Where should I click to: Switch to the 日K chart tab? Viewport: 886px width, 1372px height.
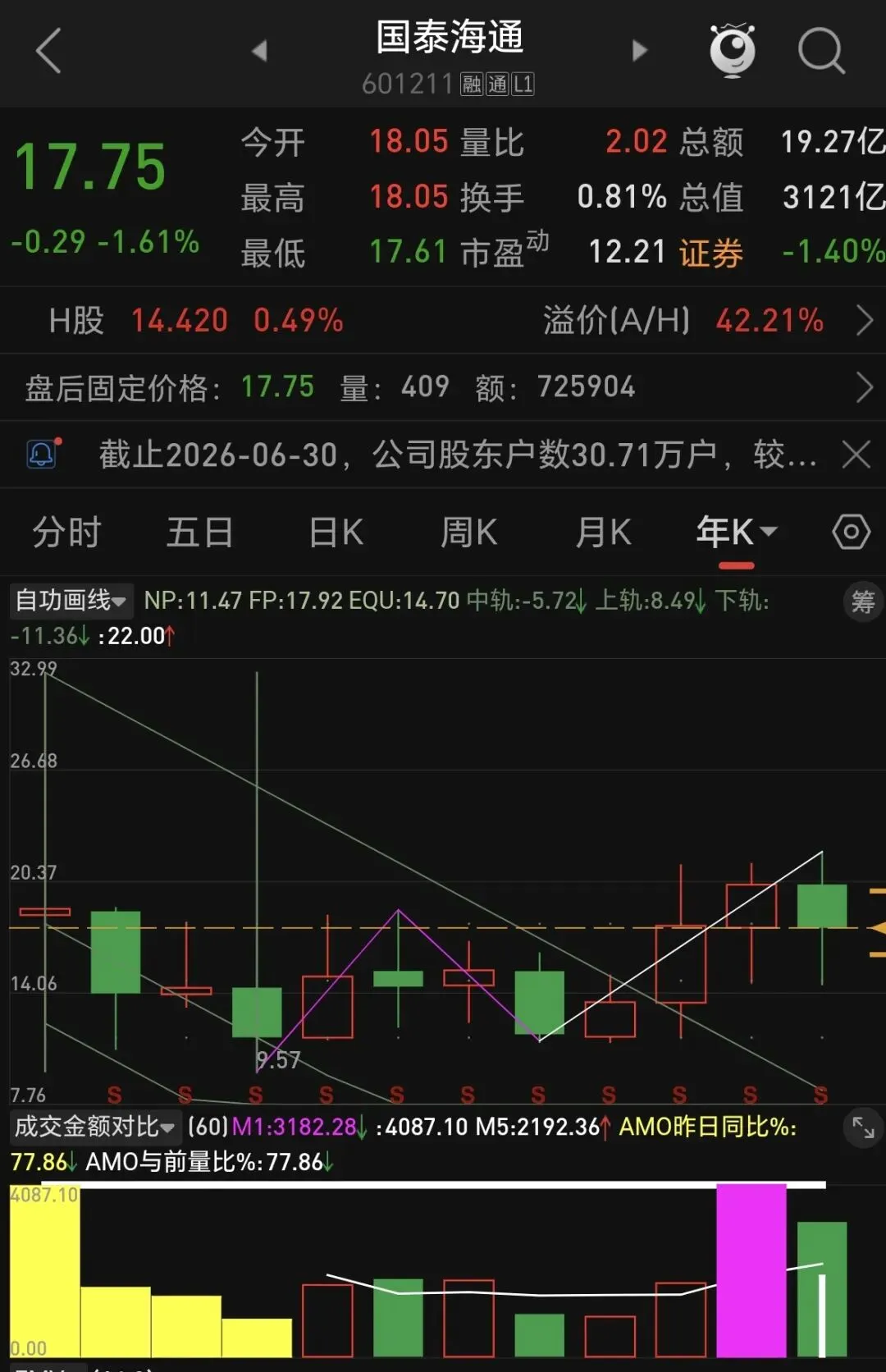(336, 533)
